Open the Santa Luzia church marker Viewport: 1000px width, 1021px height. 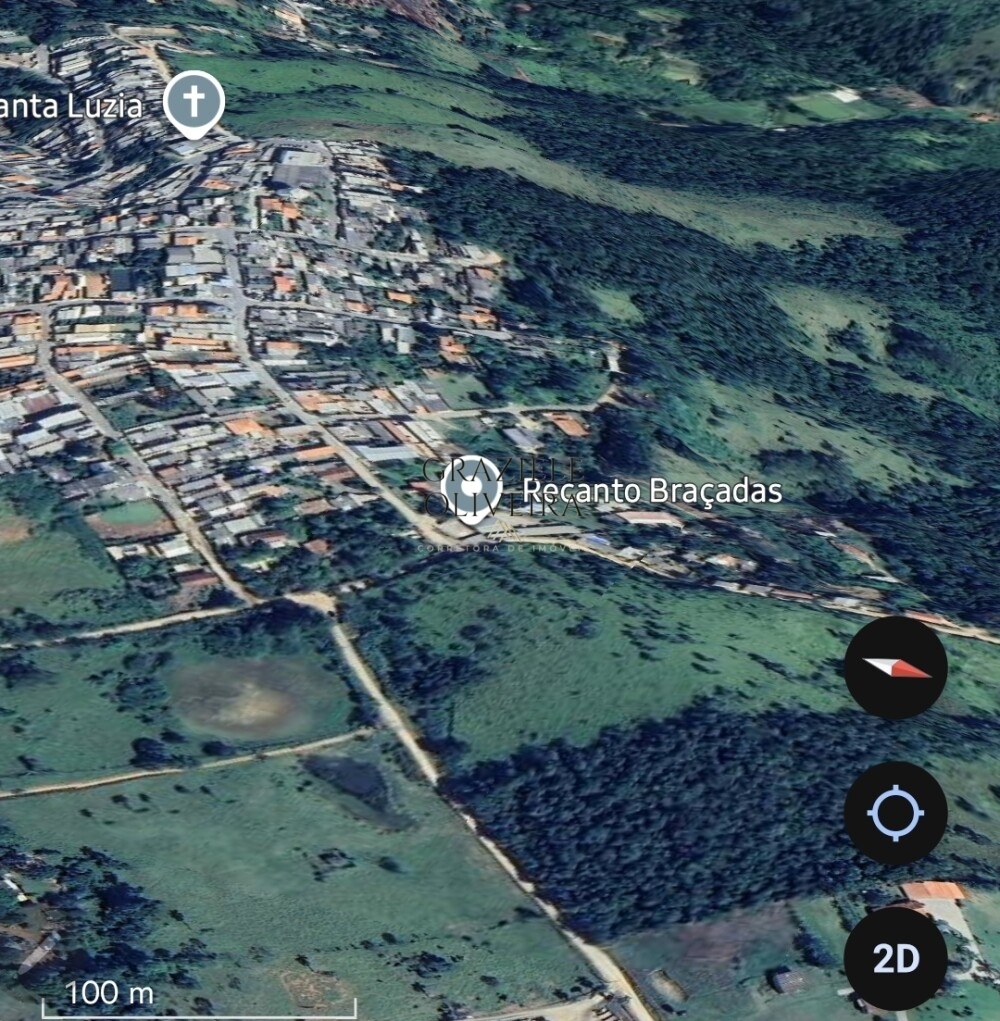(x=194, y=104)
